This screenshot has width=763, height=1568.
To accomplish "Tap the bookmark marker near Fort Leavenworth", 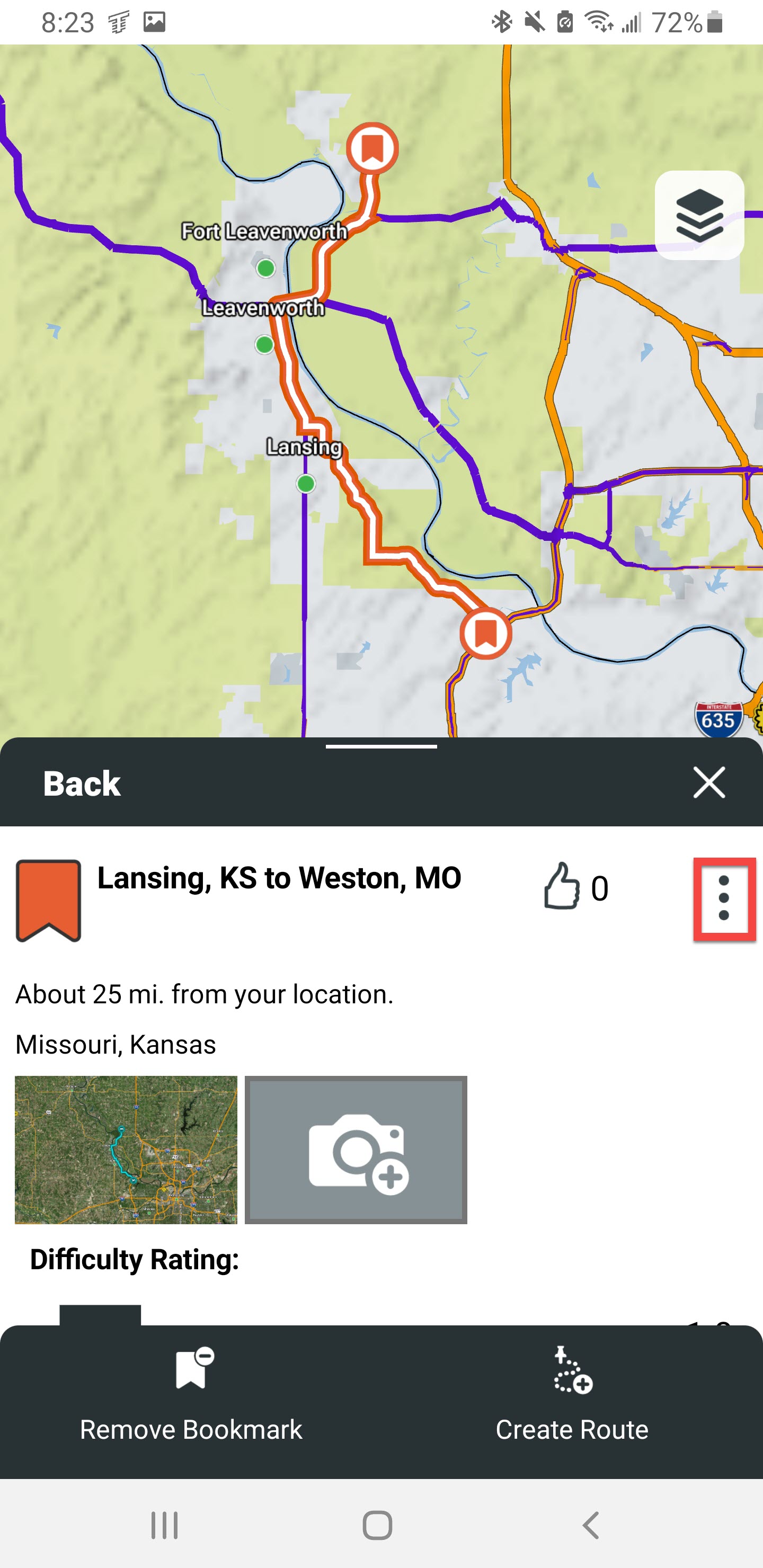I will (372, 148).
